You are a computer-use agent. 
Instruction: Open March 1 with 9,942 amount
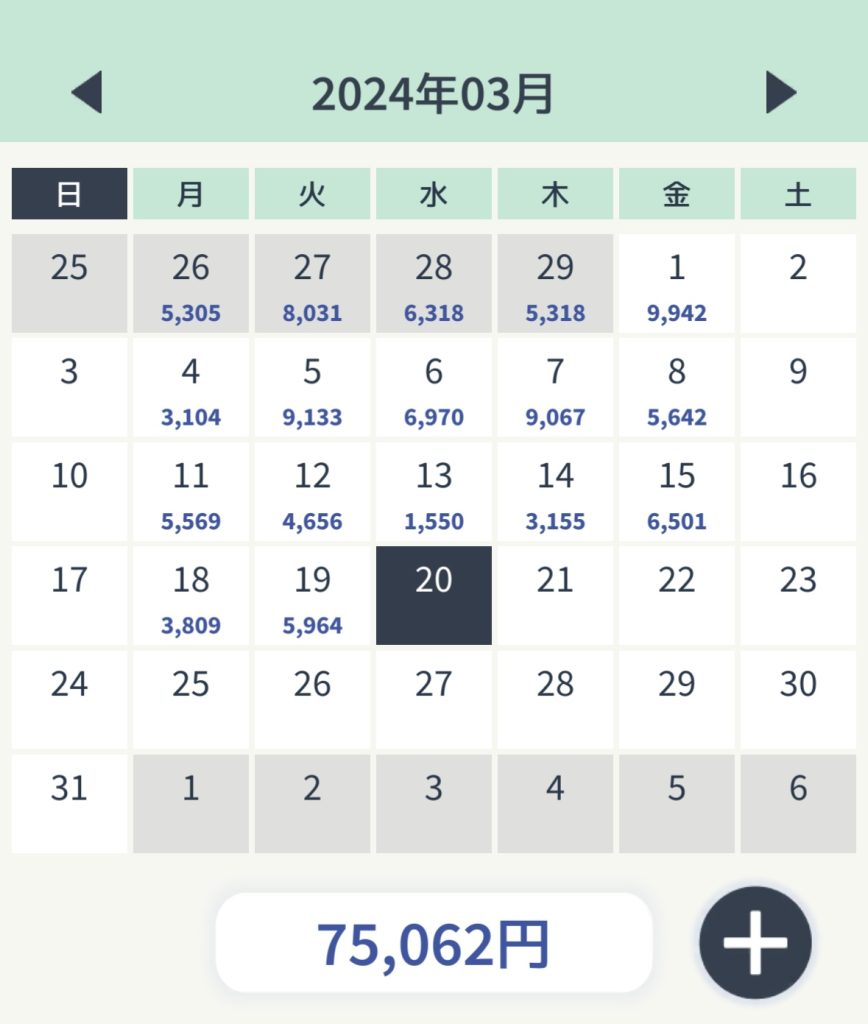pos(676,283)
